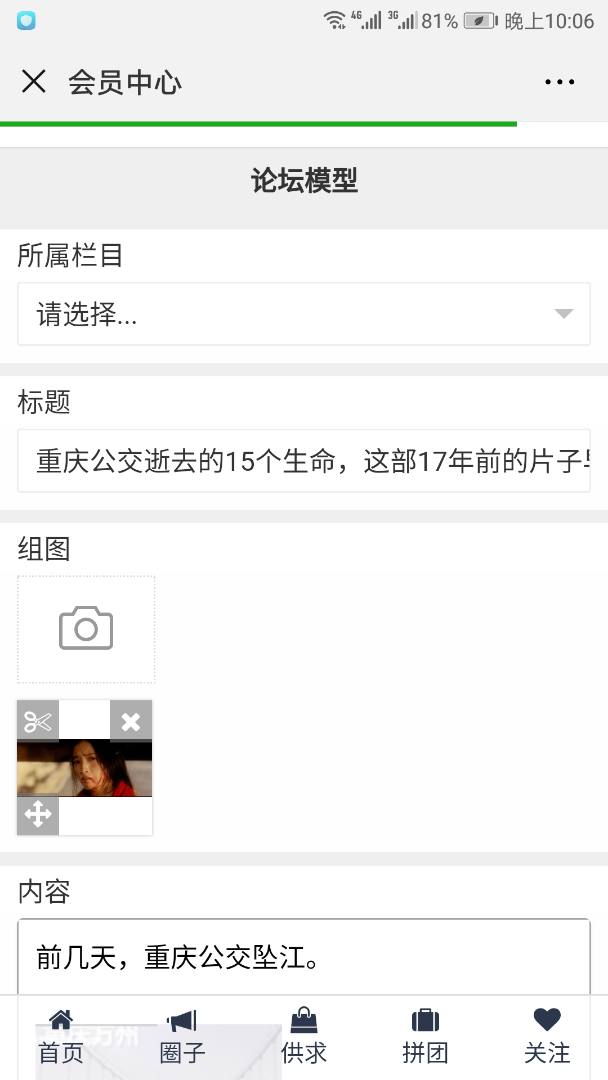Open the three-dot overflow menu
The width and height of the screenshot is (608, 1080).
coord(559,82)
